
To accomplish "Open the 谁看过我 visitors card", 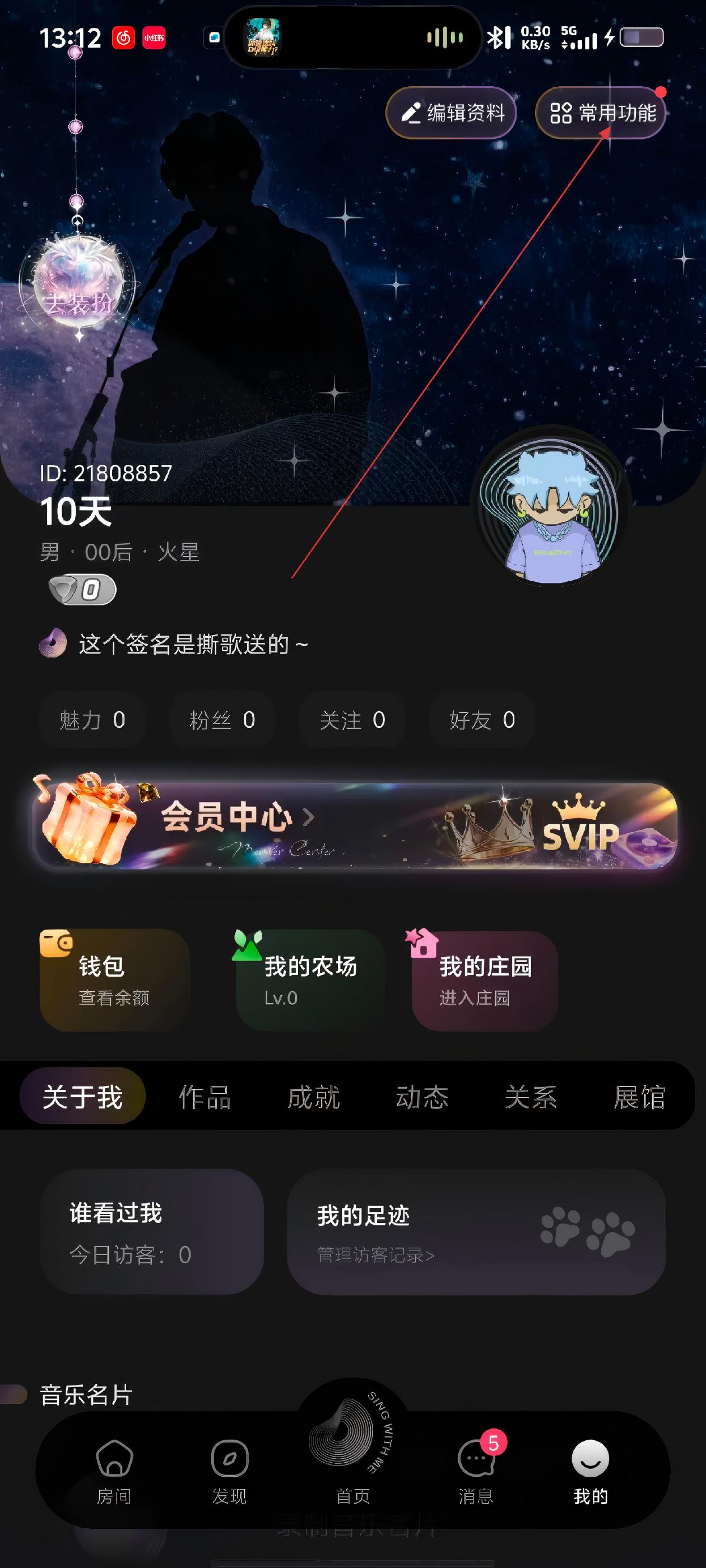I will (x=152, y=1232).
